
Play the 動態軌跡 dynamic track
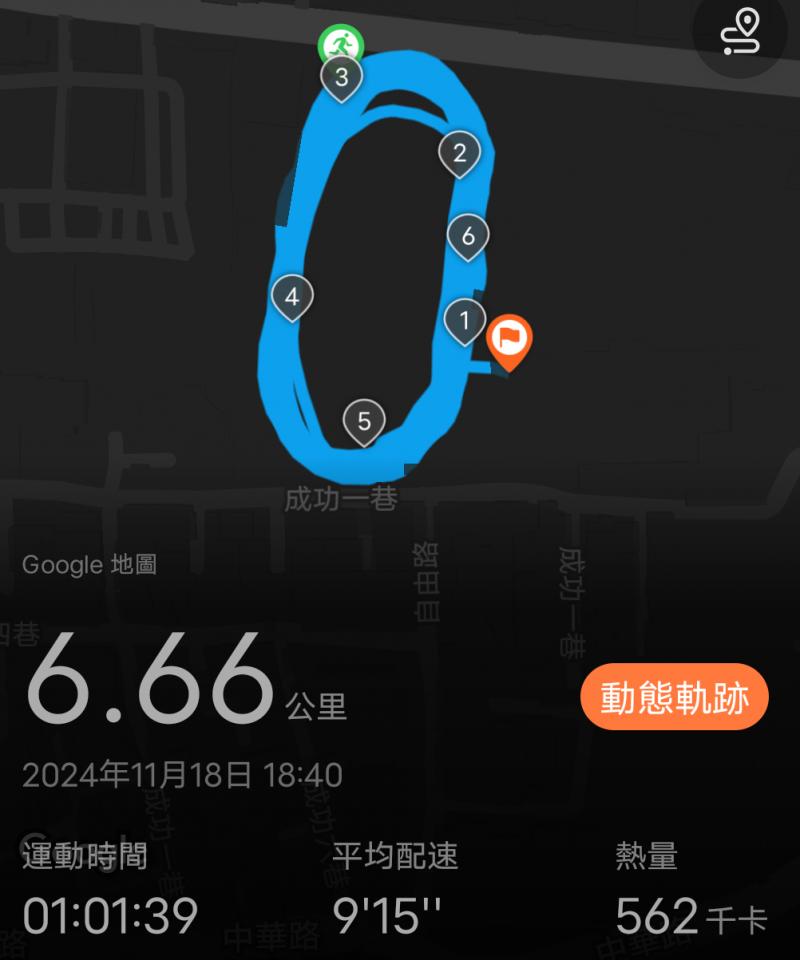point(674,697)
